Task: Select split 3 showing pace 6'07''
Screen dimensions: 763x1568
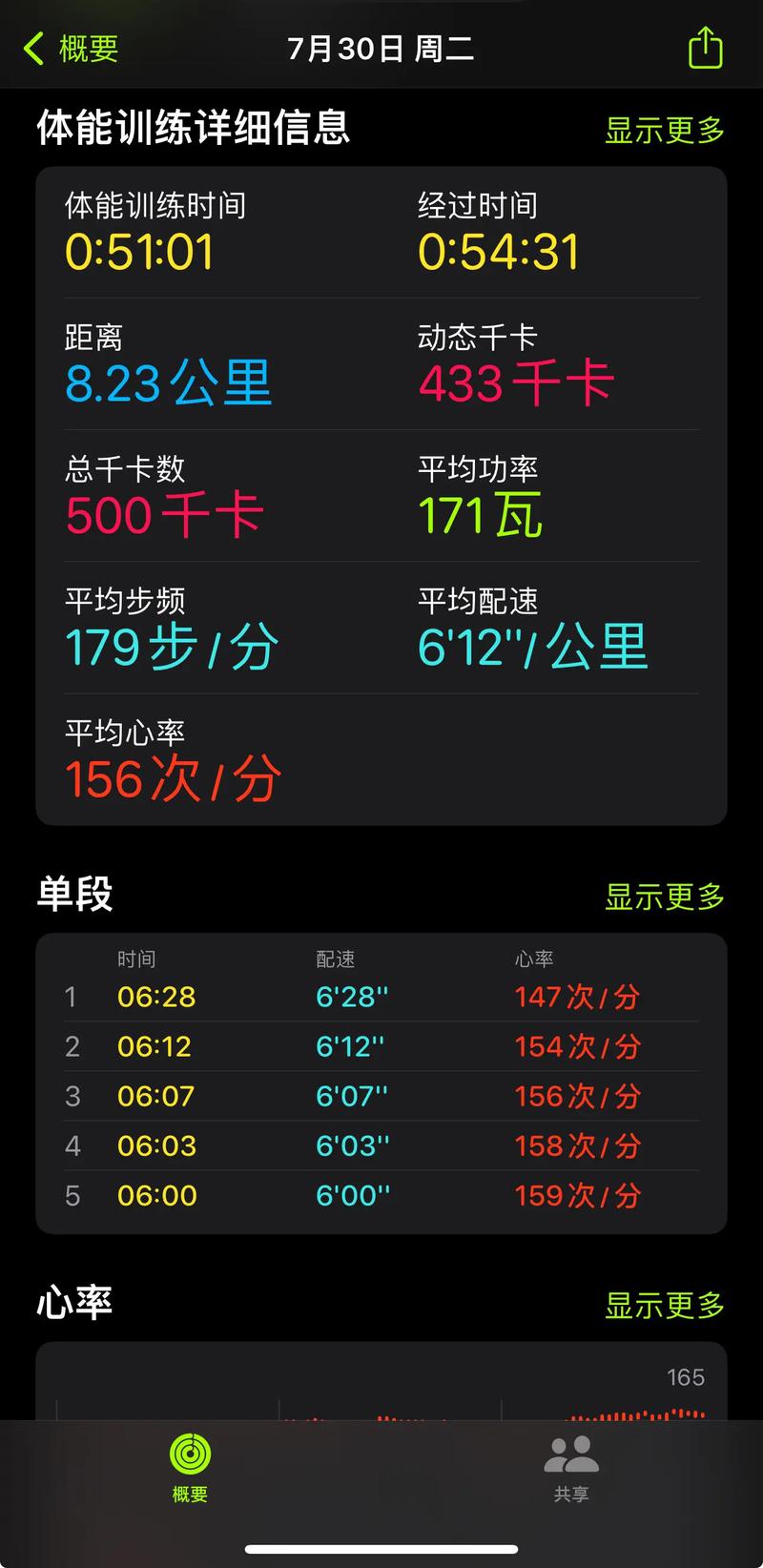Action: 353,1096
